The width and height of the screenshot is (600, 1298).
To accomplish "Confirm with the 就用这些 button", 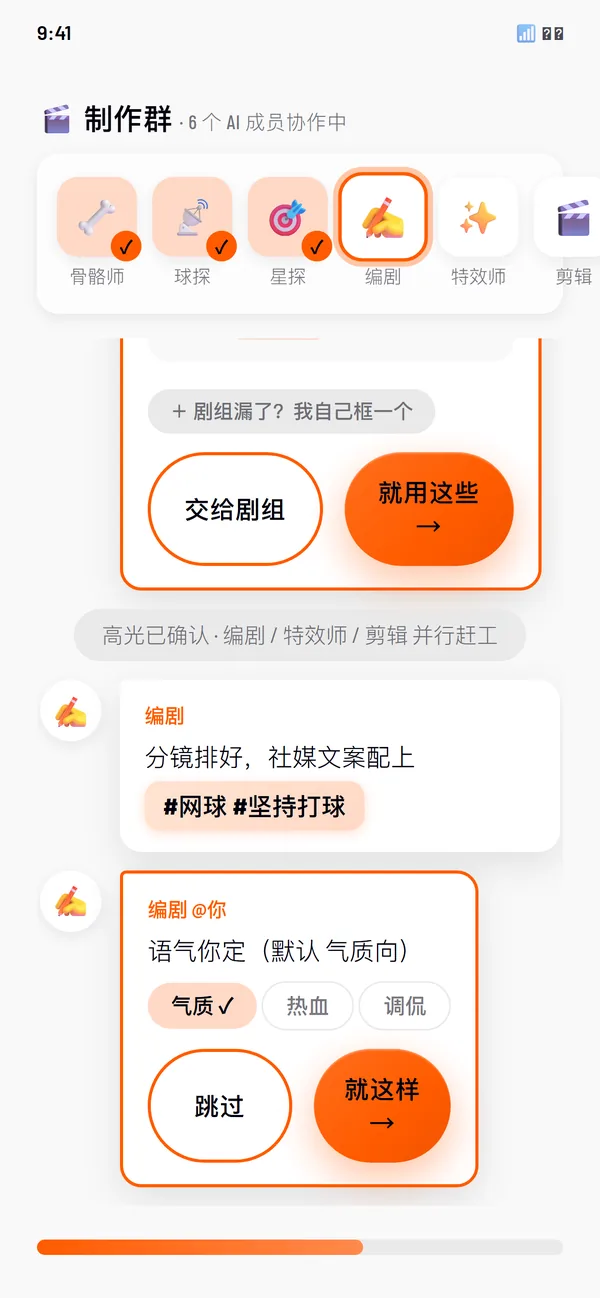I will pyautogui.click(x=429, y=509).
